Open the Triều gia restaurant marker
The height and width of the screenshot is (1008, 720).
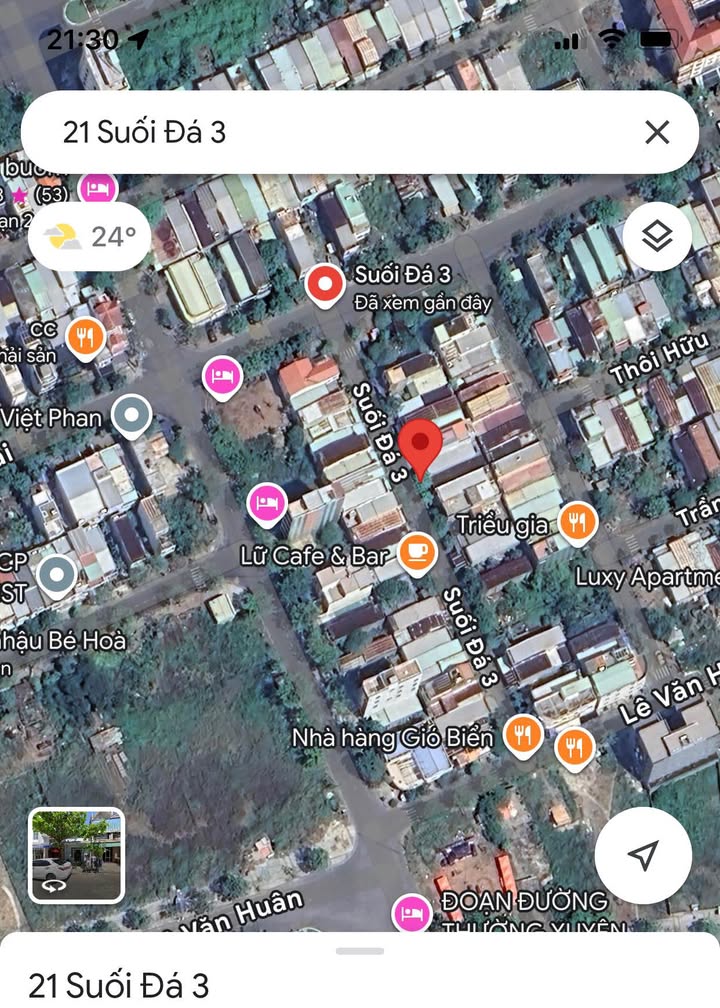click(x=577, y=520)
